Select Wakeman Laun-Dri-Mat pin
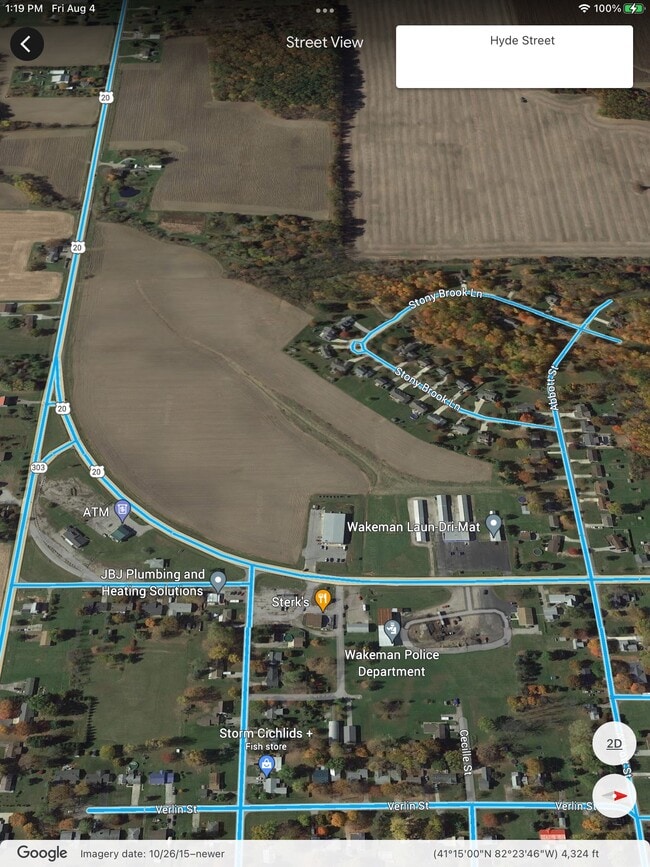 click(x=493, y=523)
